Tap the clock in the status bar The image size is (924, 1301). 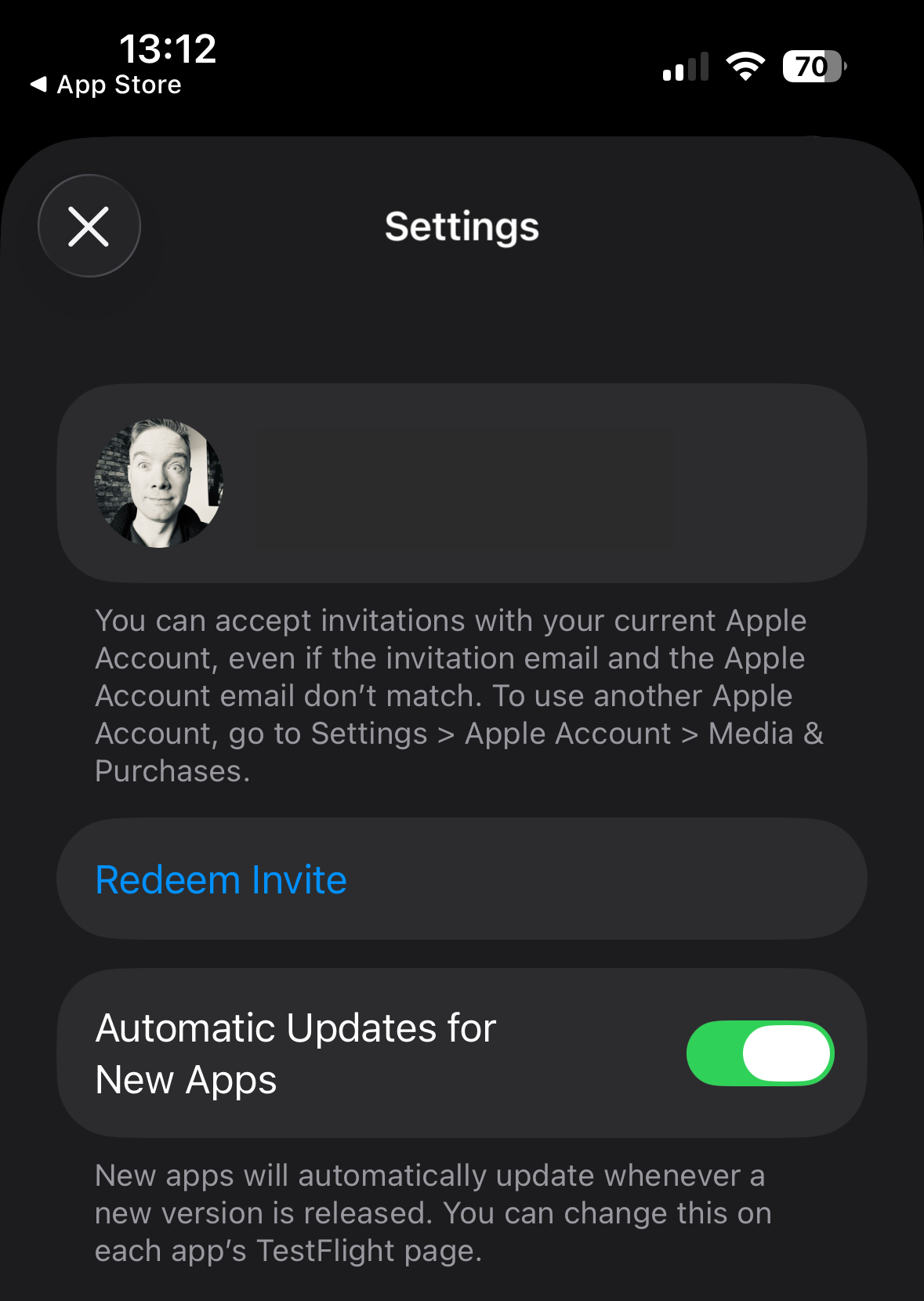pos(167,49)
